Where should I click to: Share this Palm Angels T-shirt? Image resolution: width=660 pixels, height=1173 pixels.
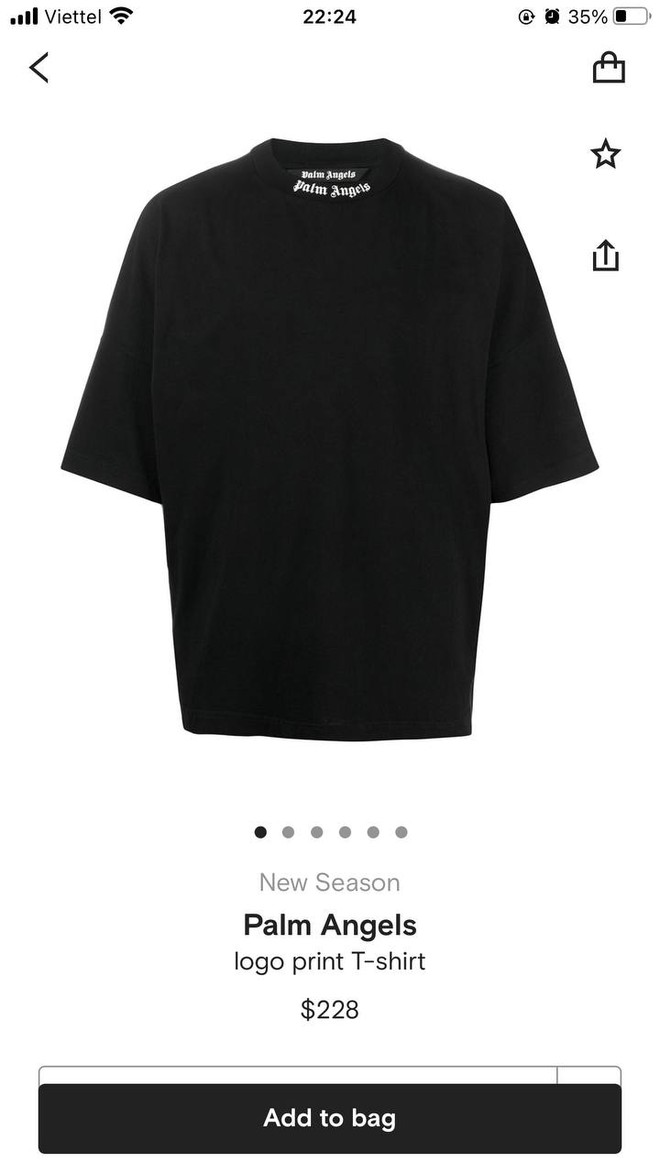(x=605, y=255)
